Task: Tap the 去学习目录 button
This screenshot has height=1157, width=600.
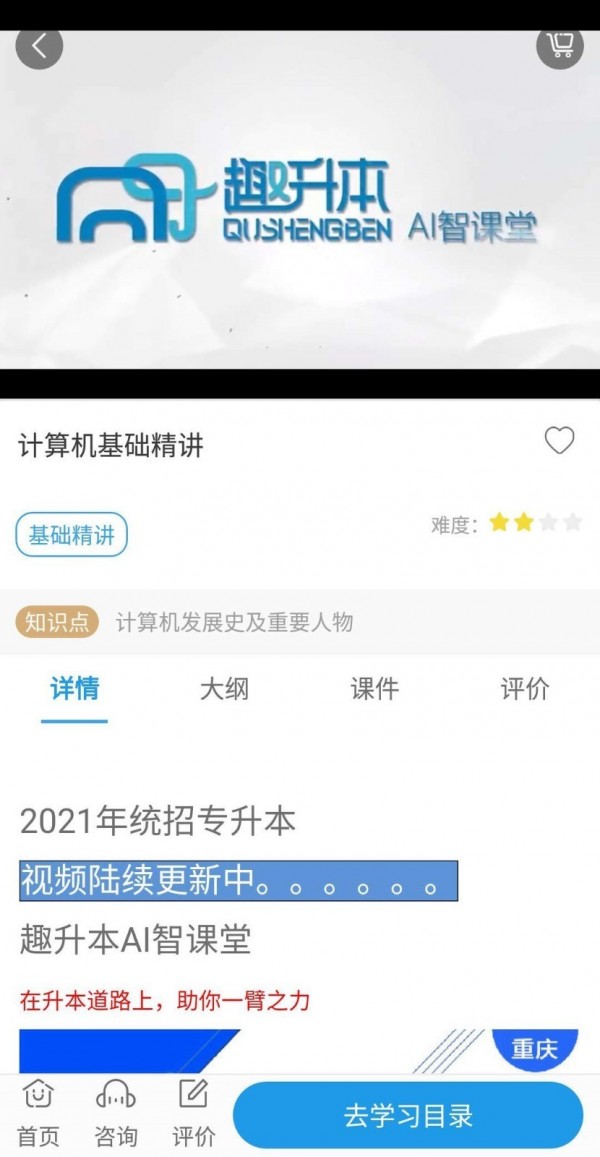Action: click(x=408, y=1115)
